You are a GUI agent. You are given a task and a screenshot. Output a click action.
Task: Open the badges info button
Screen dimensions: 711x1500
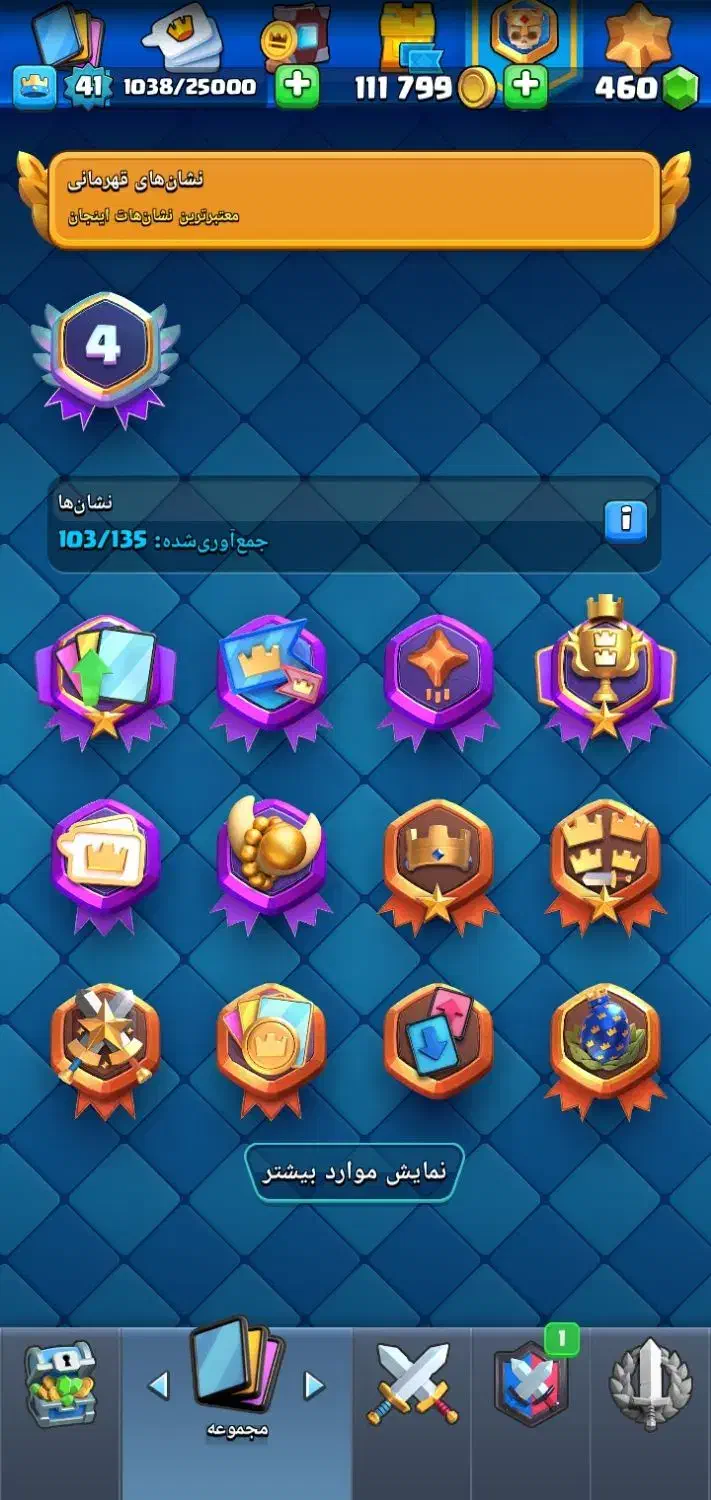coord(626,521)
